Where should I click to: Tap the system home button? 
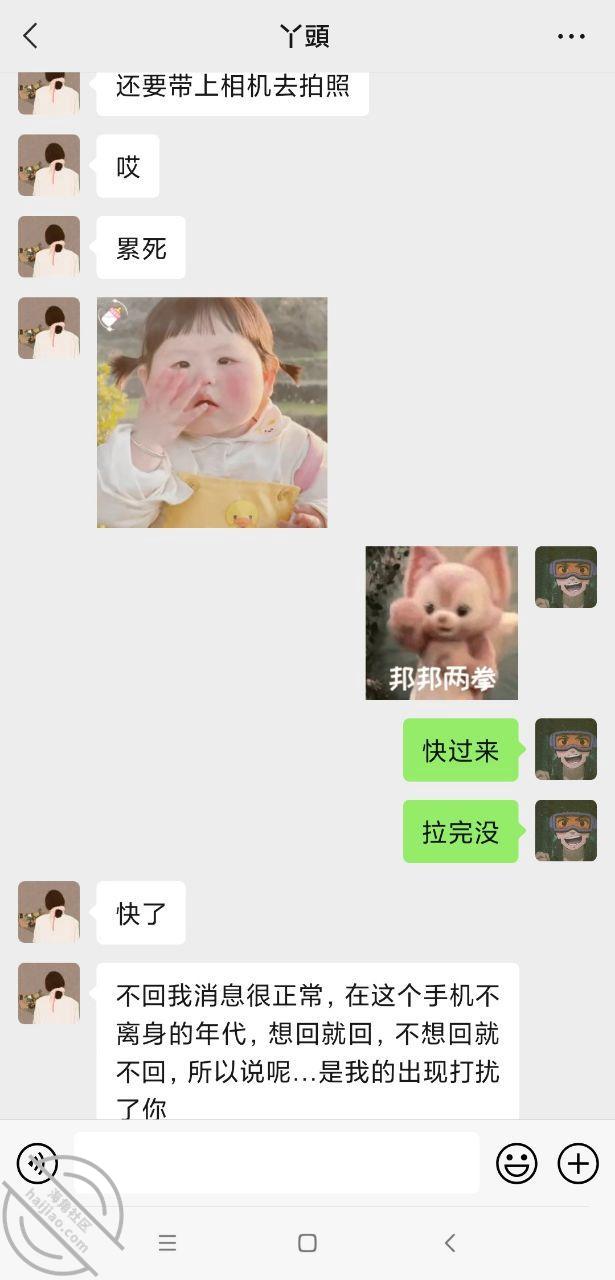pos(307,1243)
